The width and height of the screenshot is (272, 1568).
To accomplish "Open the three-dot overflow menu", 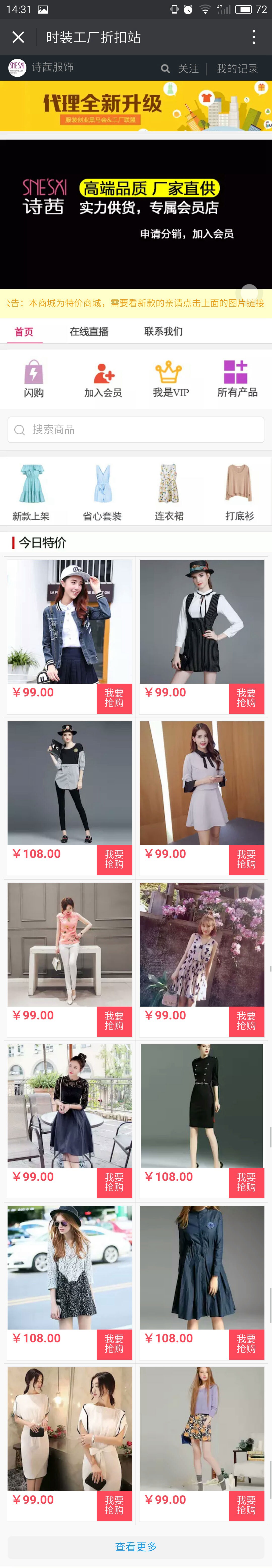I will tap(254, 37).
